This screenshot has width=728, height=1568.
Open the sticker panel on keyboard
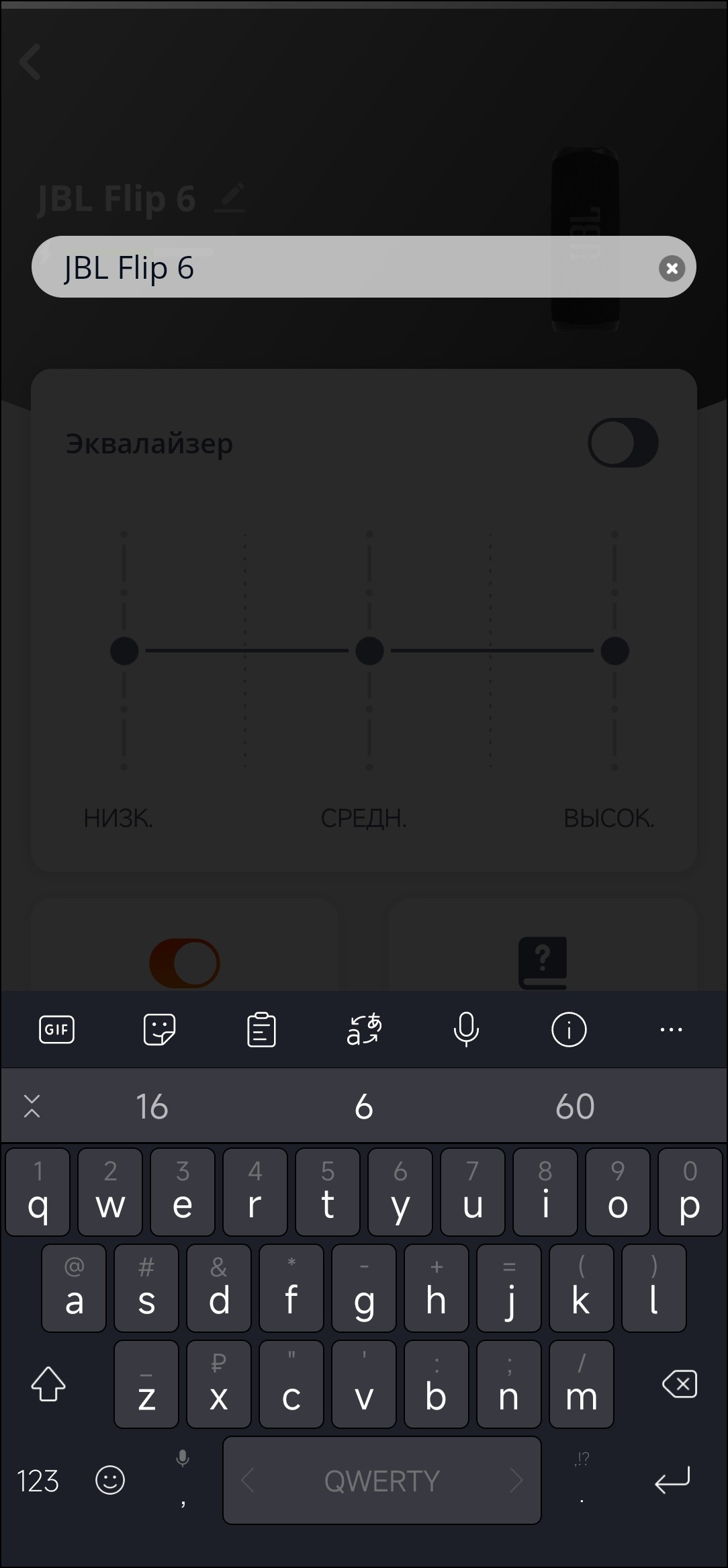click(x=159, y=1029)
